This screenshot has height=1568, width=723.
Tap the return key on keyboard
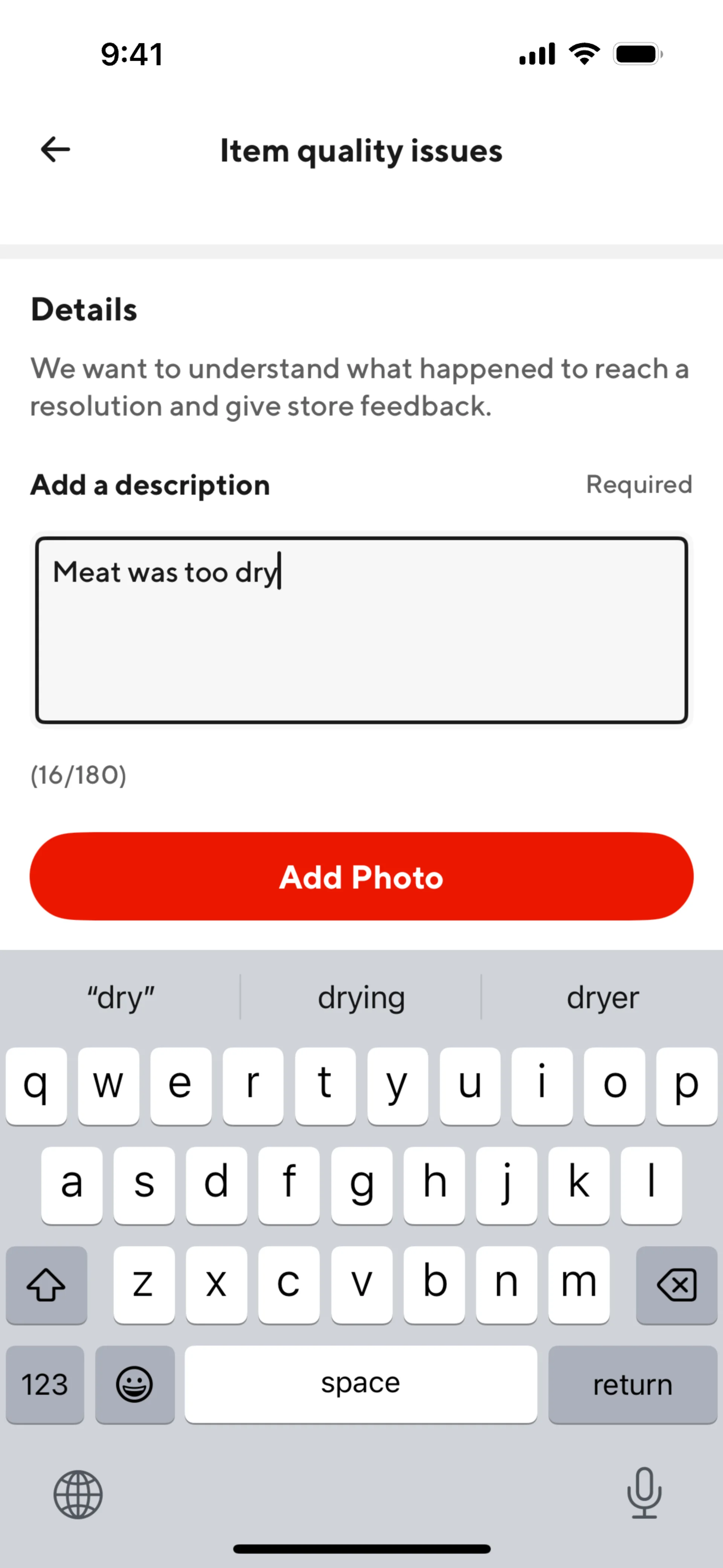632,1384
